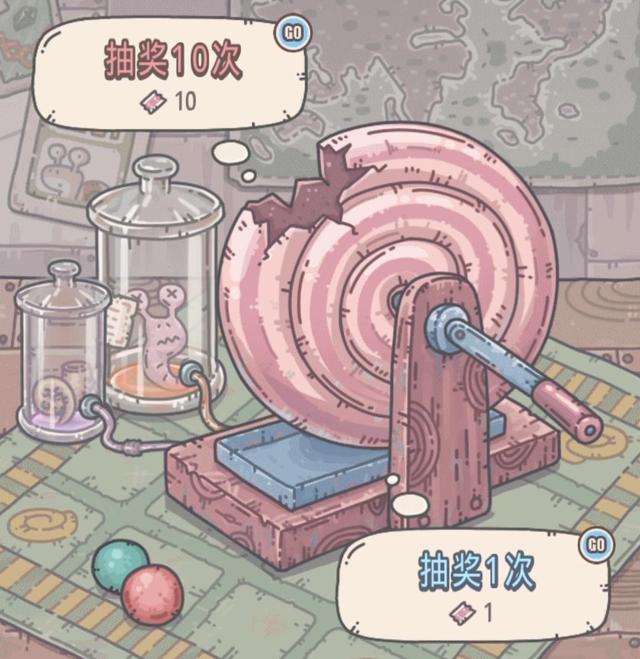The height and width of the screenshot is (659, 640).
Task: Tap the 抽奖10次 draw bubble
Action: pyautogui.click(x=168, y=70)
